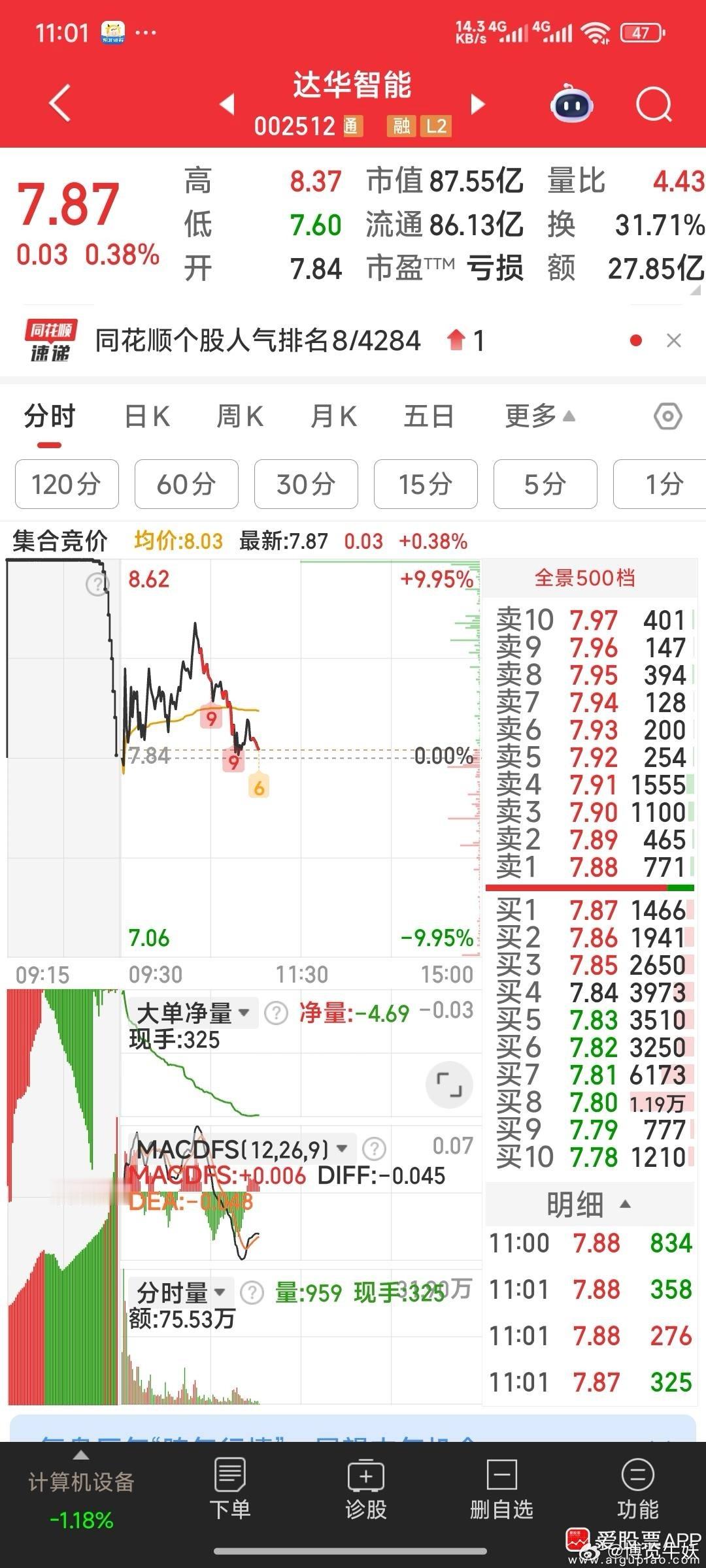The height and width of the screenshot is (1568, 706).
Task: Switch to the 日K tab
Action: (147, 416)
